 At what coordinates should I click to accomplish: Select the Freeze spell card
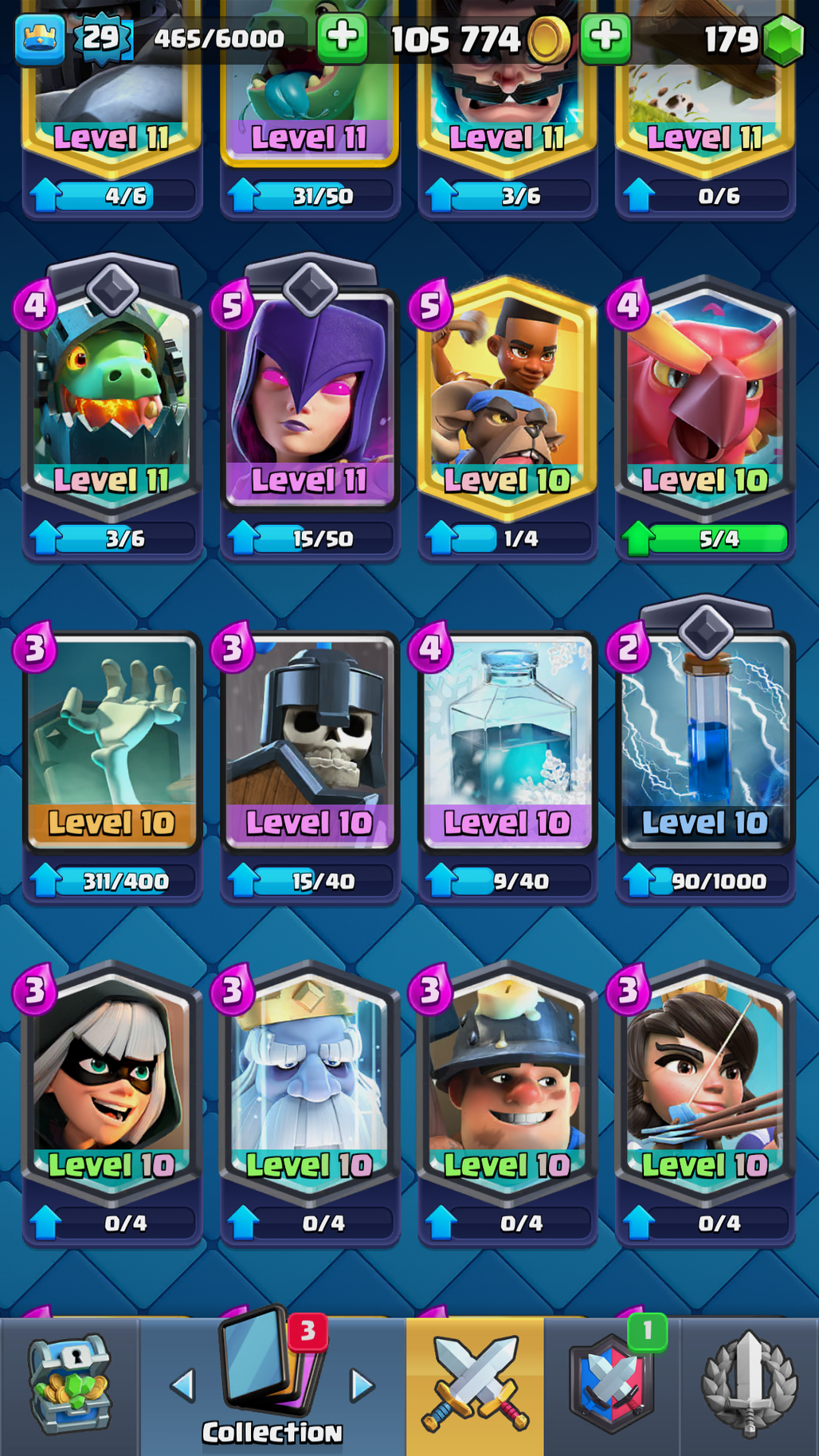pos(507,765)
